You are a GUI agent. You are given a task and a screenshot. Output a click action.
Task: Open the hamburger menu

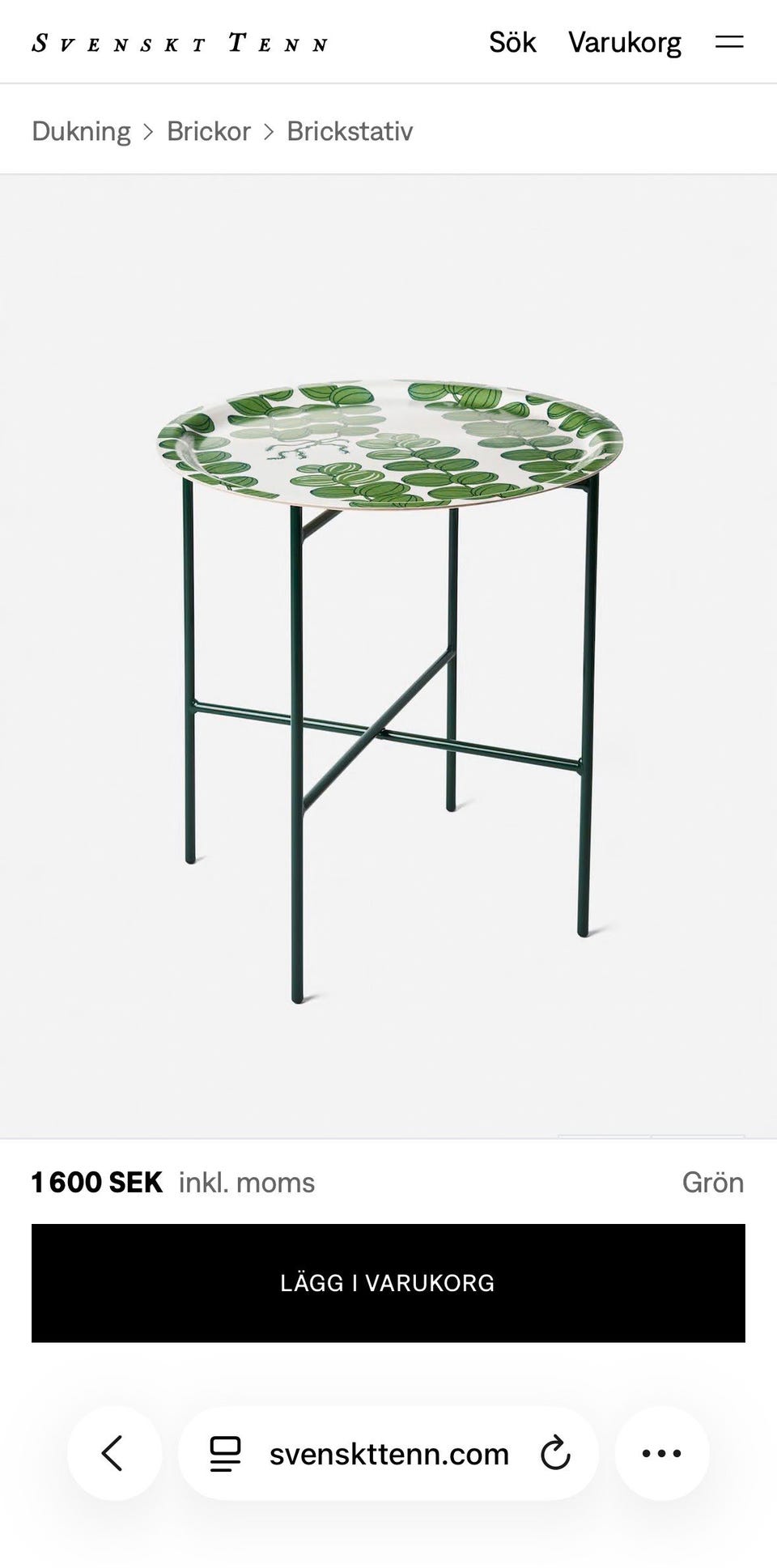[729, 42]
